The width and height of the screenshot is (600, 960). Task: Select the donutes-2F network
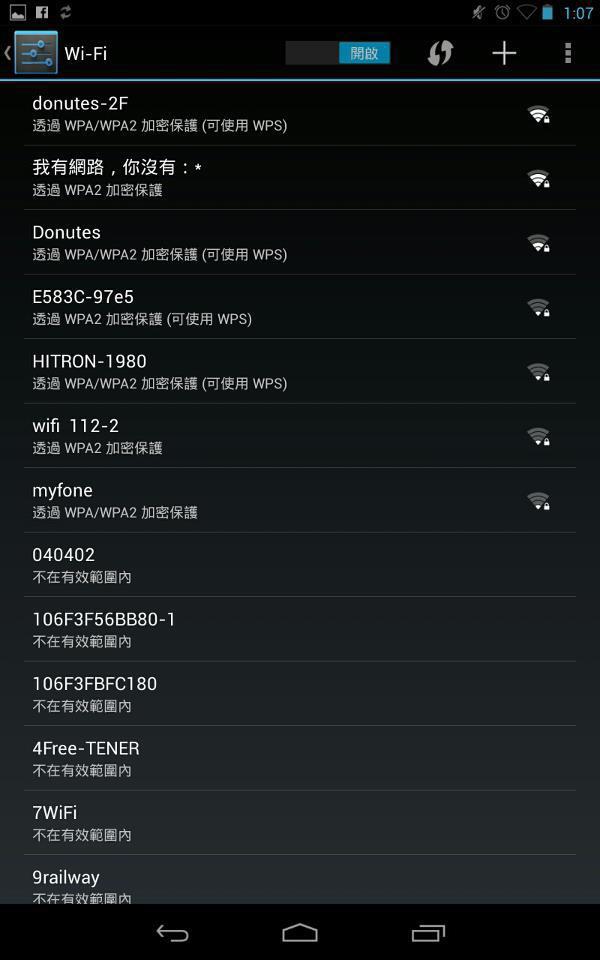pyautogui.click(x=300, y=113)
